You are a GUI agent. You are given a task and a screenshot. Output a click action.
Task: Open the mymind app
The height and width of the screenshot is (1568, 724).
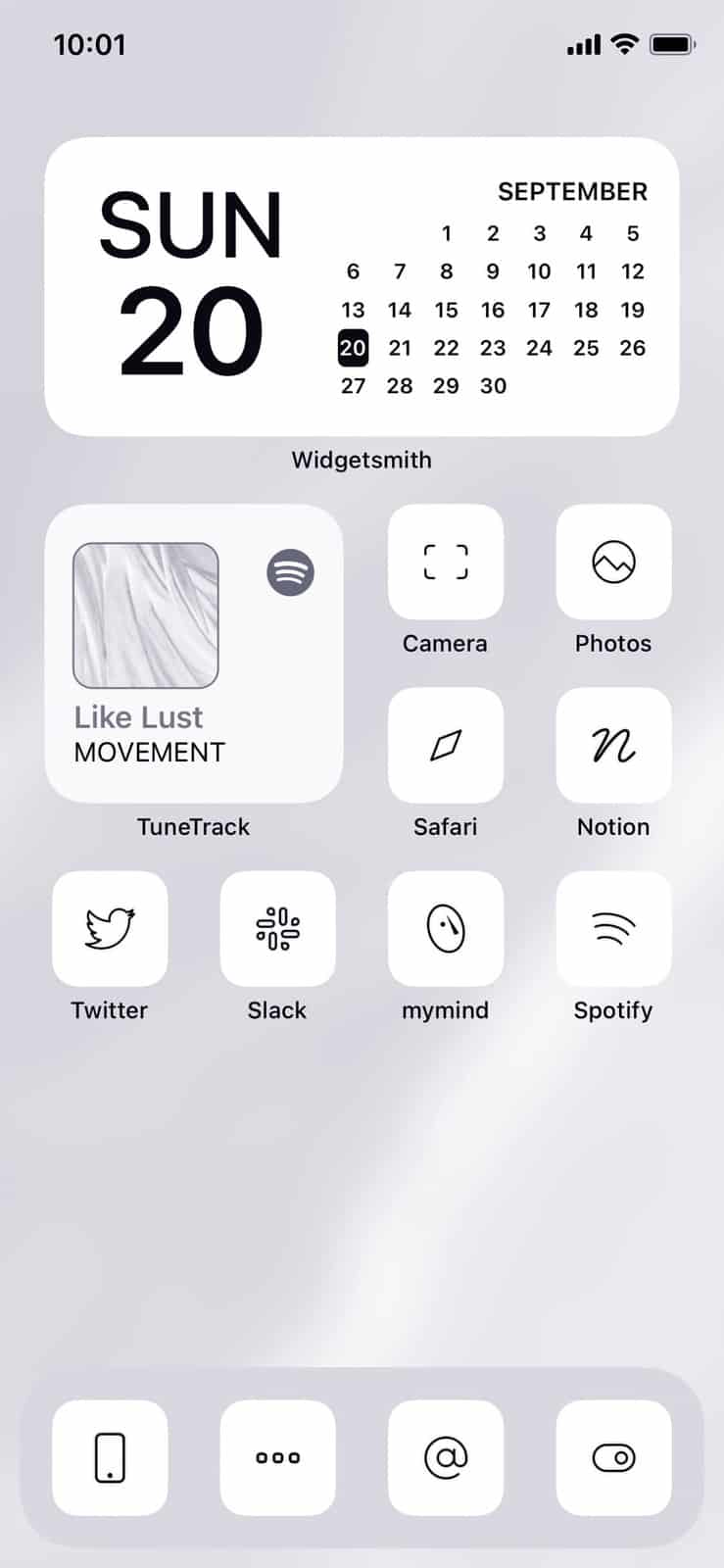(x=446, y=929)
